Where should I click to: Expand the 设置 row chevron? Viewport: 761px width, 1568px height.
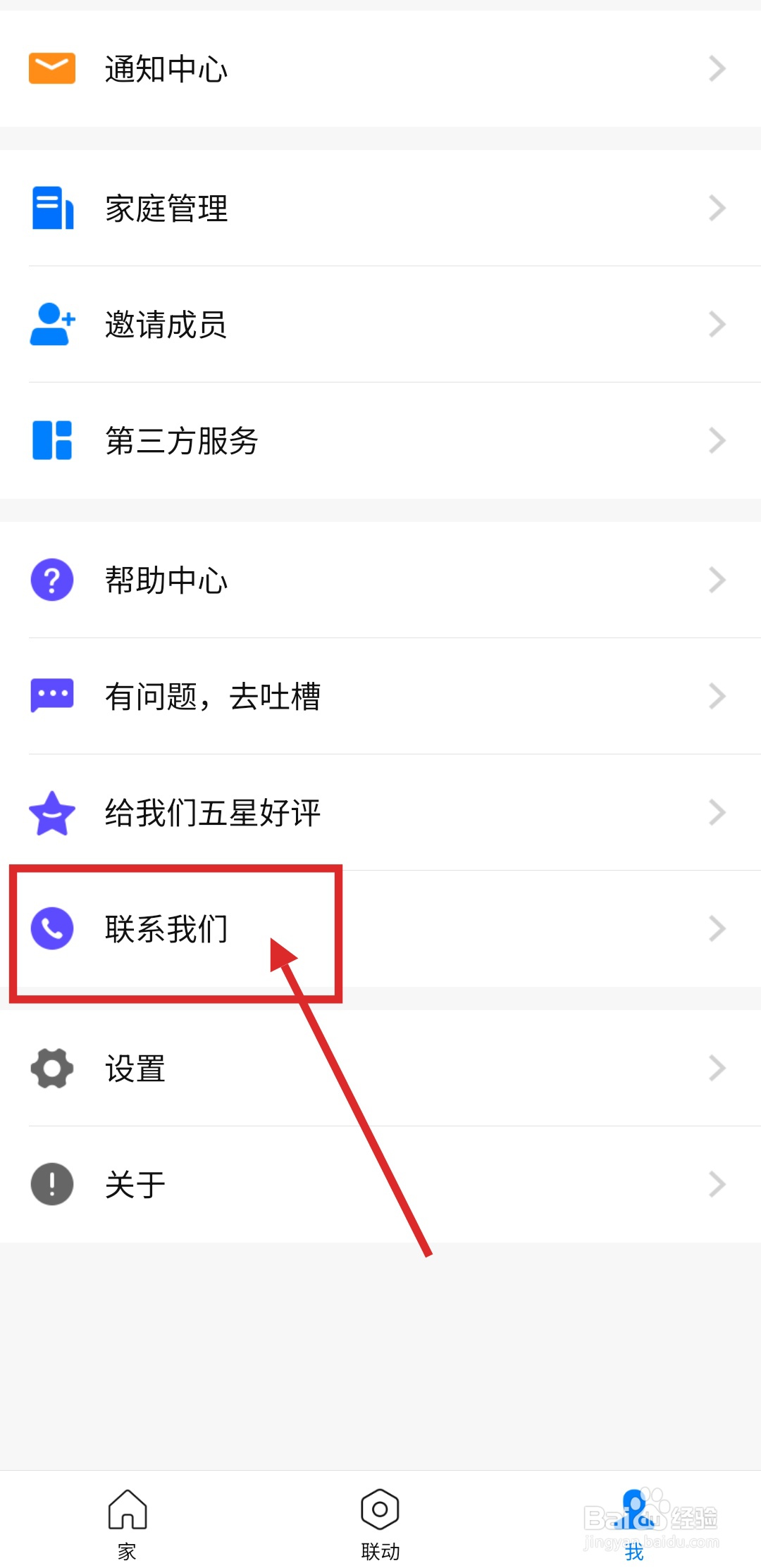click(x=717, y=1069)
